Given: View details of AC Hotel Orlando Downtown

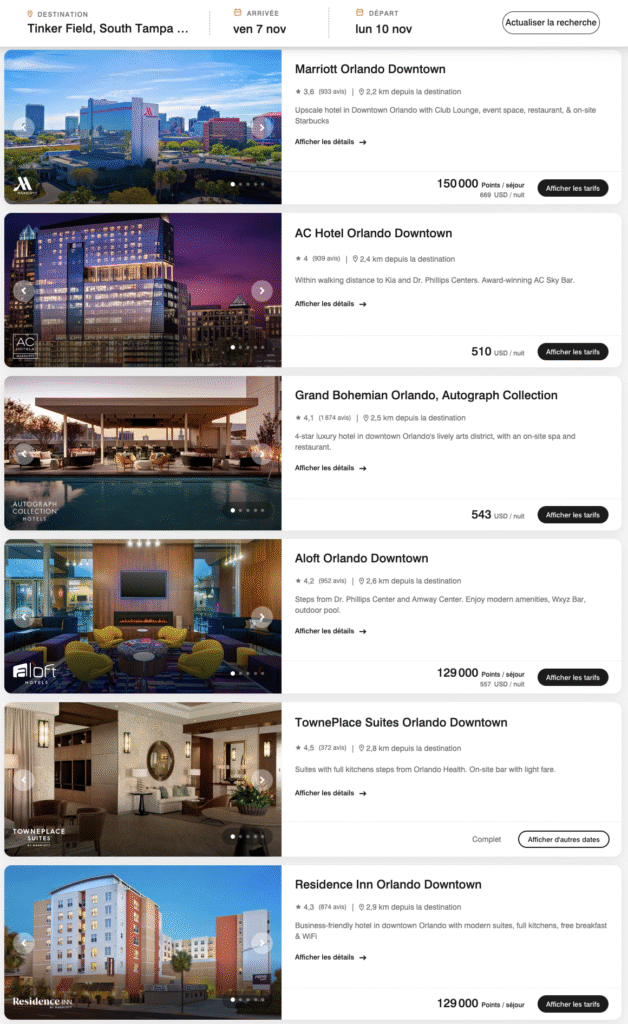Looking at the screenshot, I should (x=330, y=304).
